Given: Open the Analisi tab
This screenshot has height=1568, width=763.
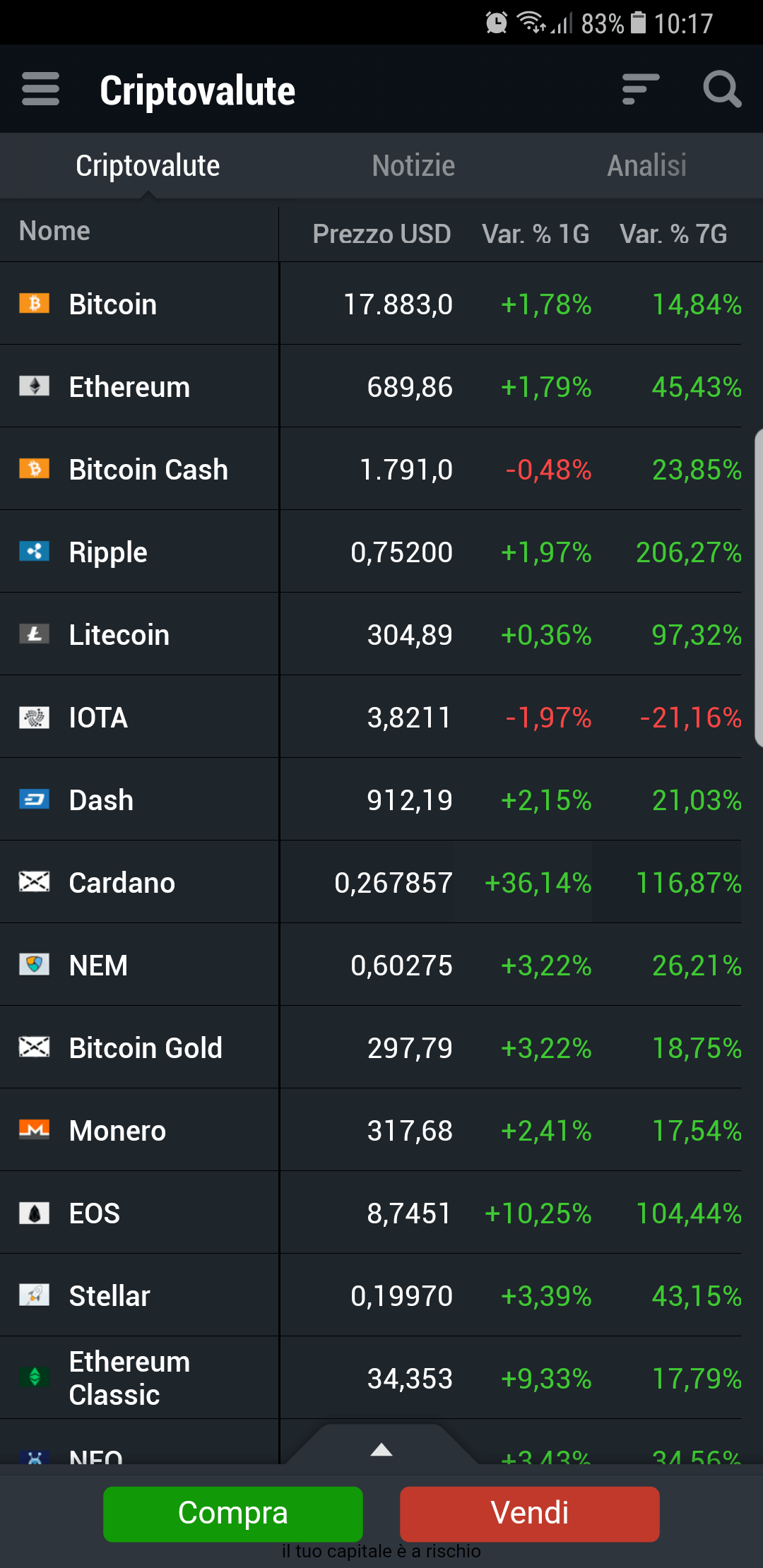Looking at the screenshot, I should pyautogui.click(x=646, y=165).
